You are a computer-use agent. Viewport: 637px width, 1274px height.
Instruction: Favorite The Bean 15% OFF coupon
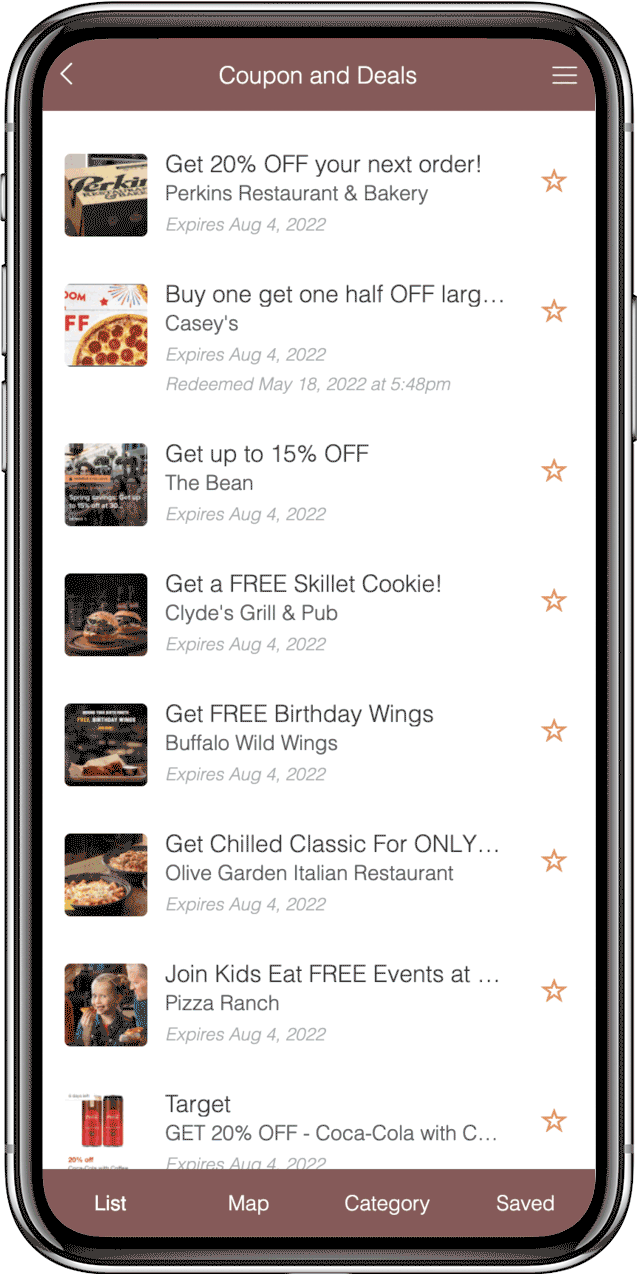(x=554, y=471)
